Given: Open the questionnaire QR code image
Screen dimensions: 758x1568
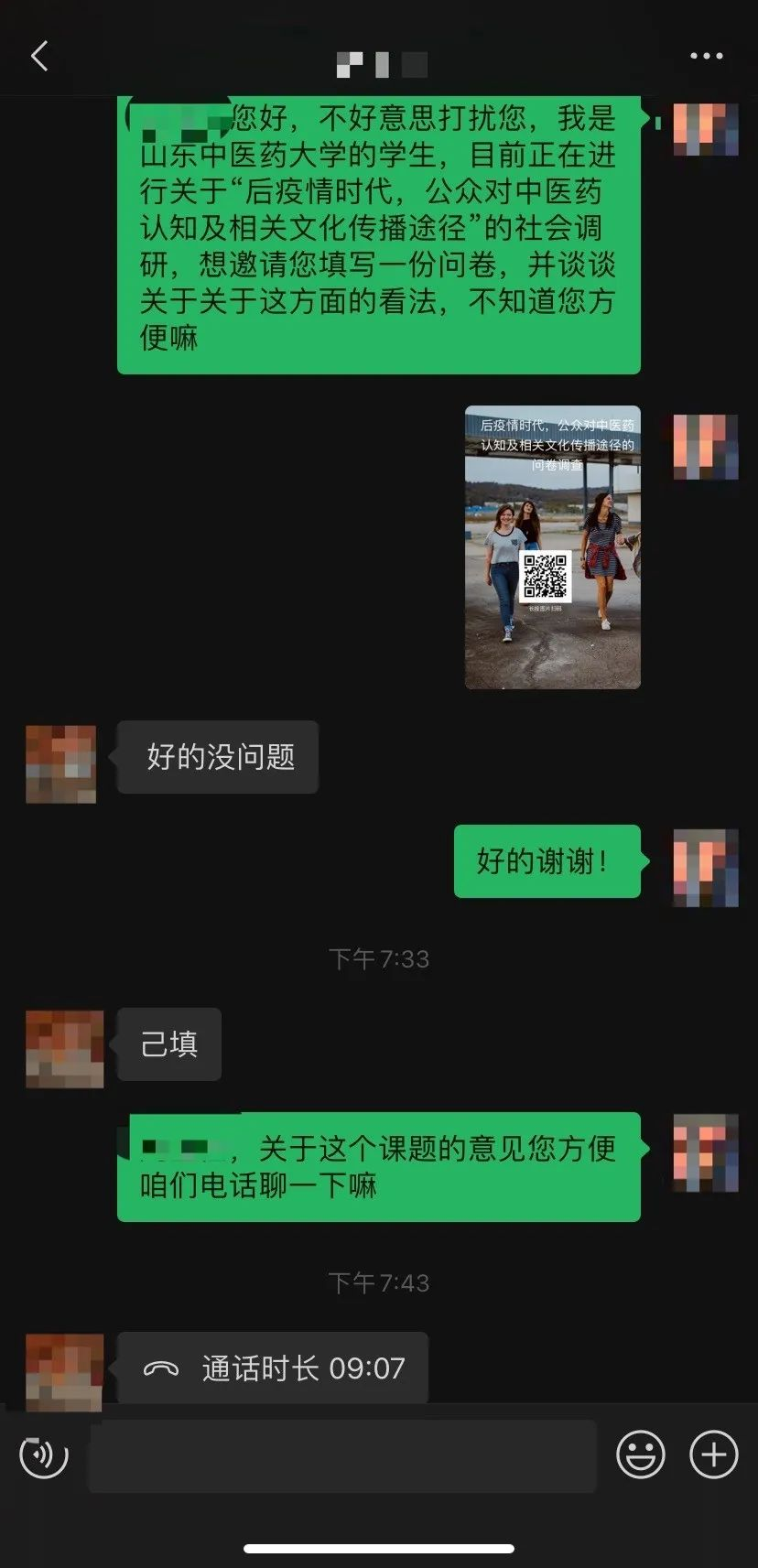Looking at the screenshot, I should point(552,547).
